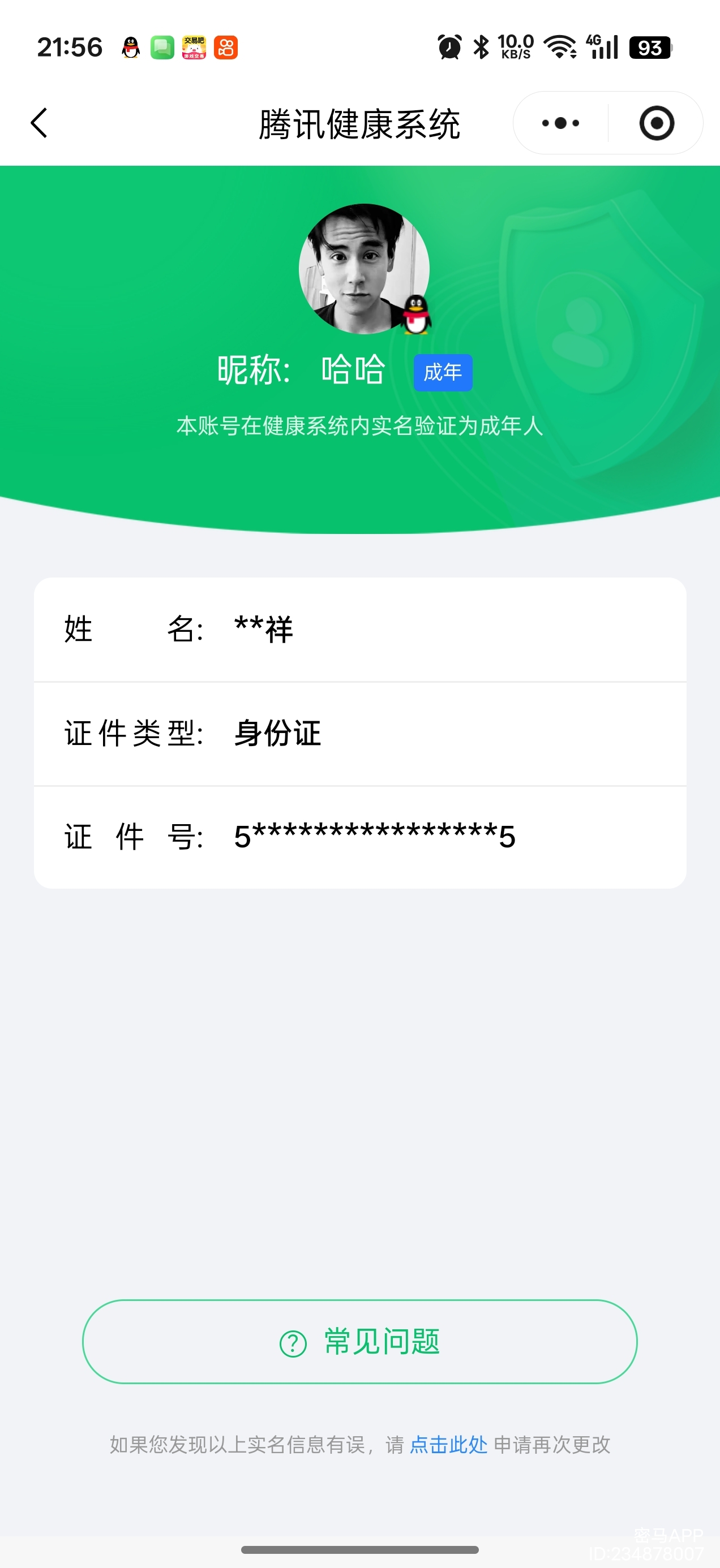The width and height of the screenshot is (720, 1568).
Task: Tap 点击此处 to request info change
Action: pos(448,1444)
